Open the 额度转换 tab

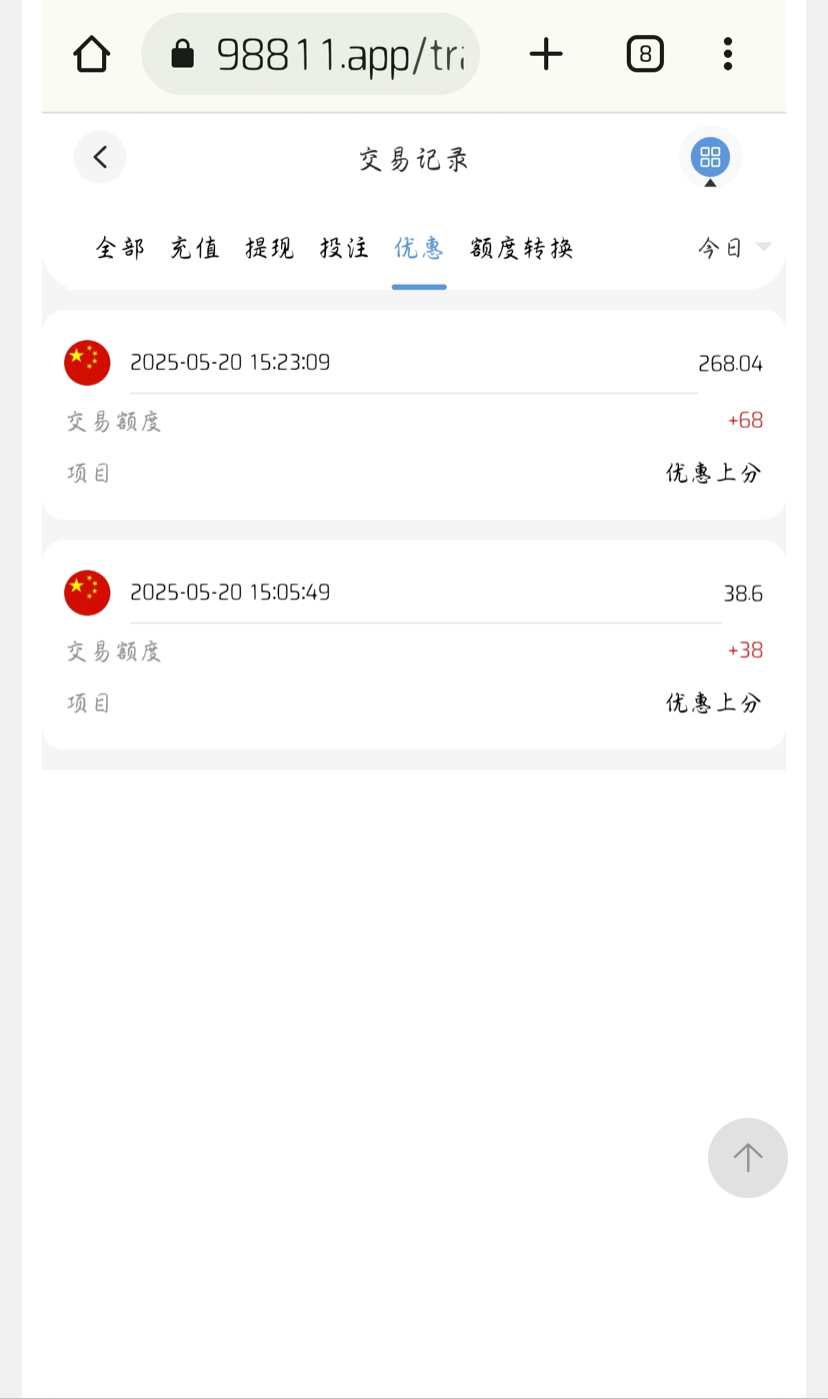(521, 248)
